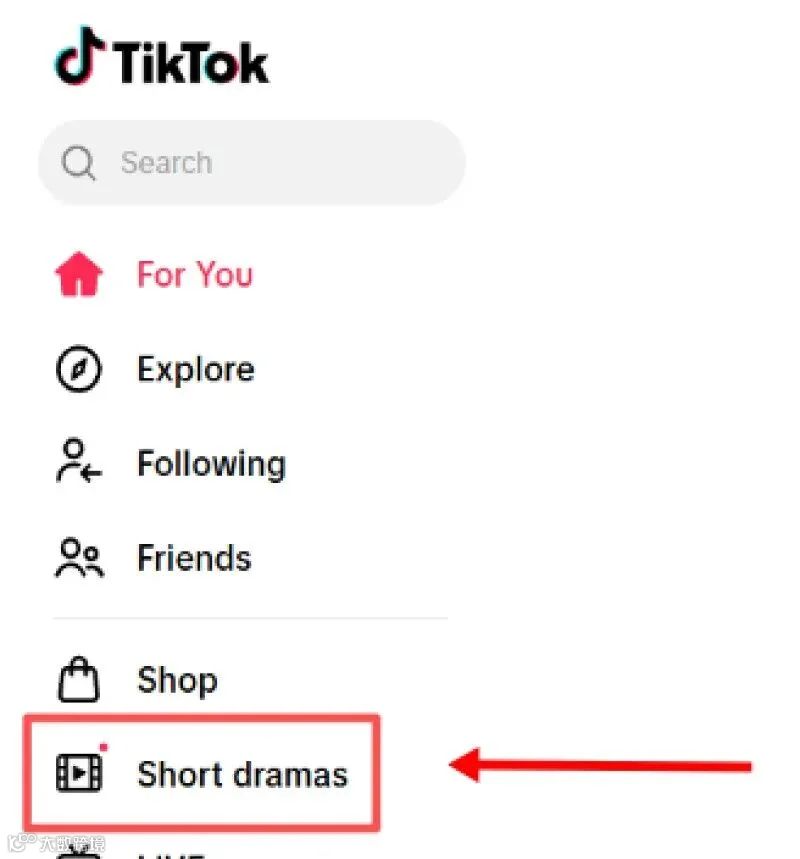Image resolution: width=800 pixels, height=859 pixels.
Task: Go to Explore
Action: (155, 369)
